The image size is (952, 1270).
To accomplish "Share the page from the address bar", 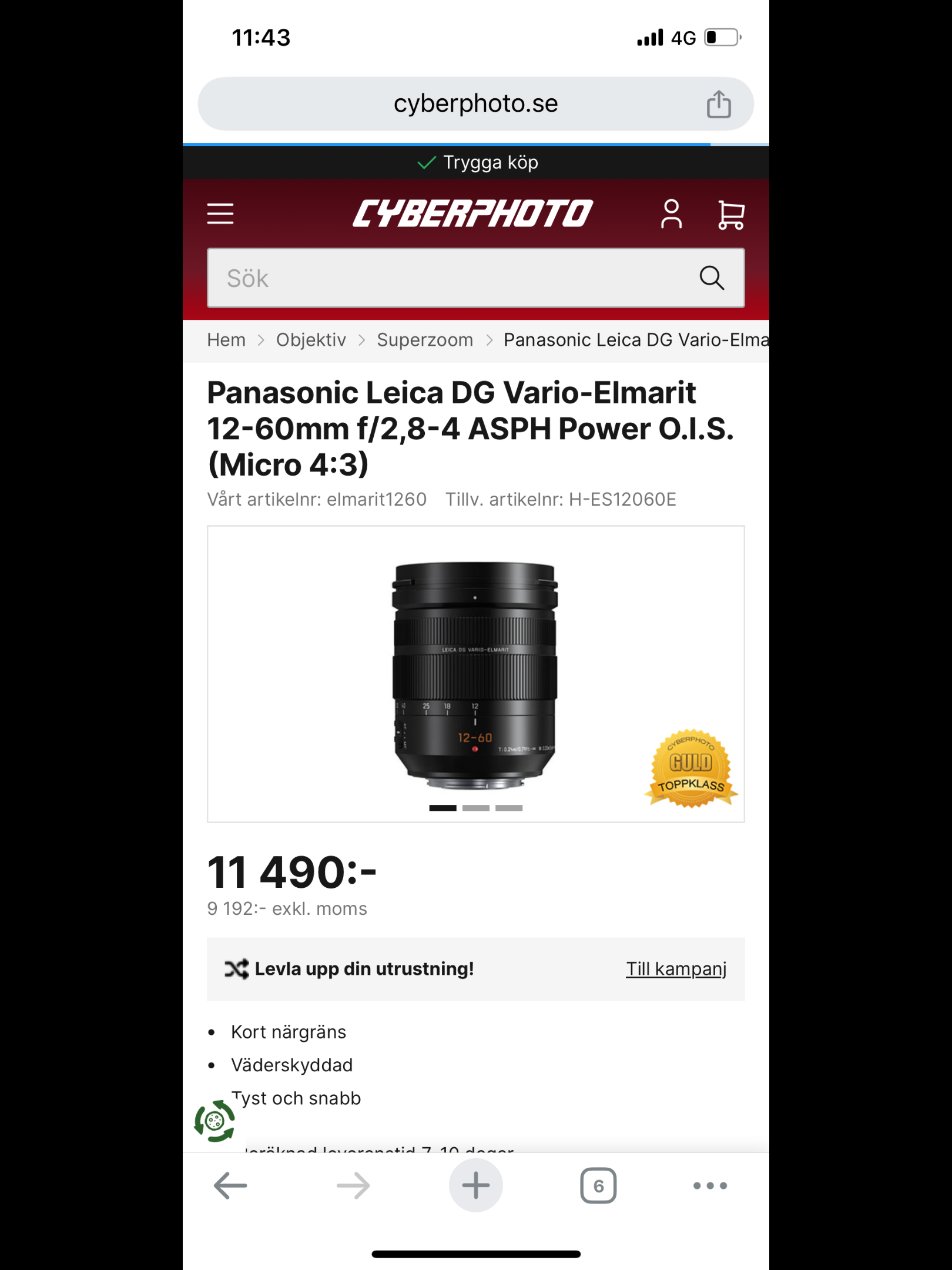I will (718, 104).
